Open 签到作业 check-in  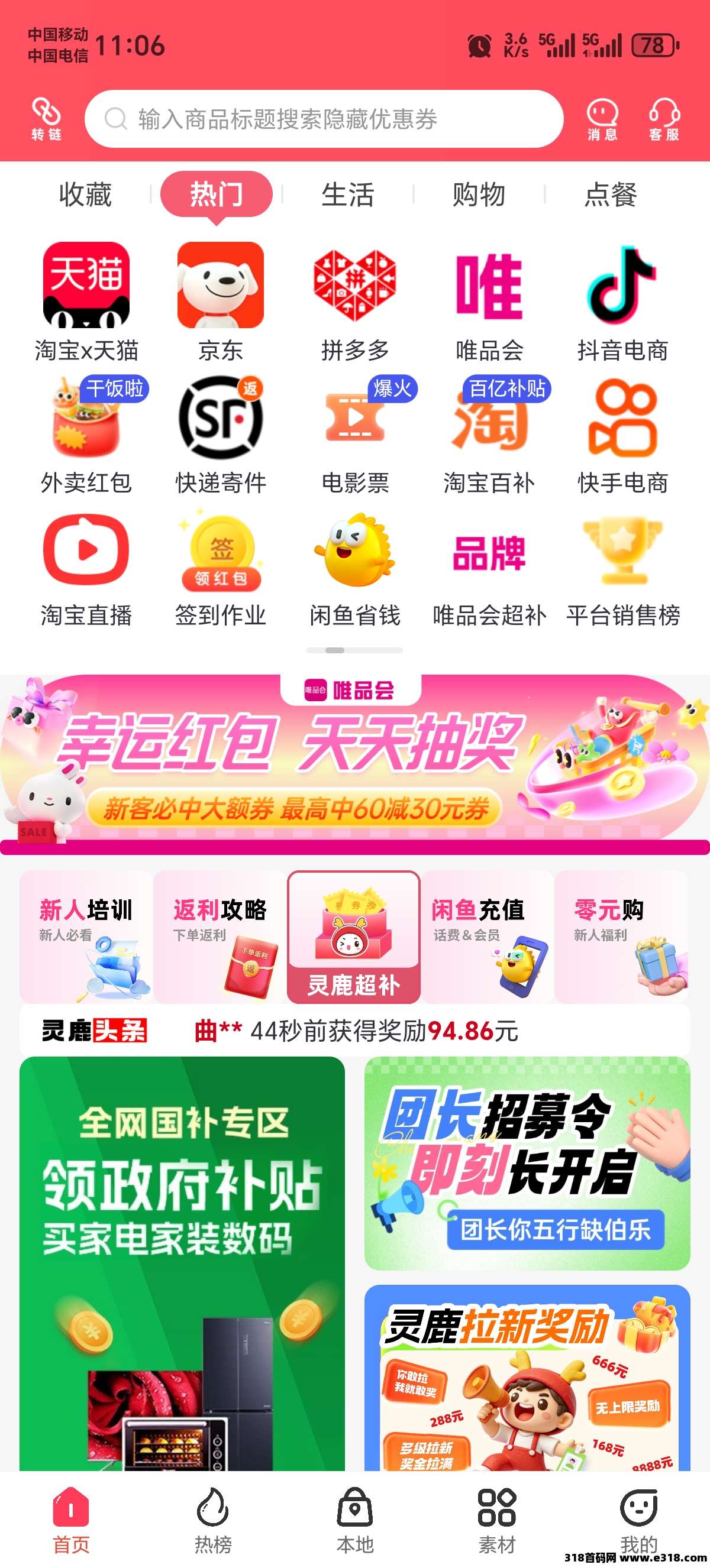point(221,566)
